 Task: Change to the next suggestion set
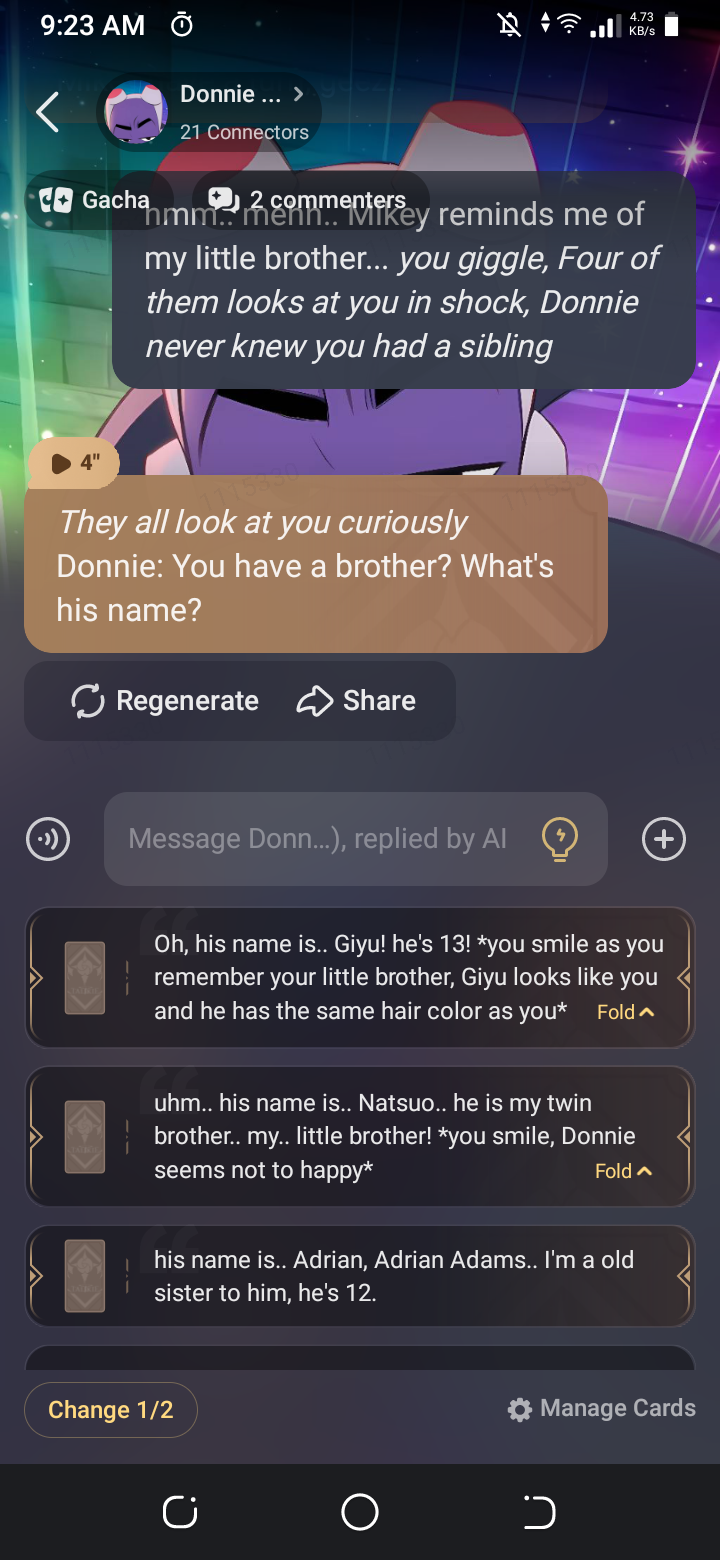(x=111, y=1410)
